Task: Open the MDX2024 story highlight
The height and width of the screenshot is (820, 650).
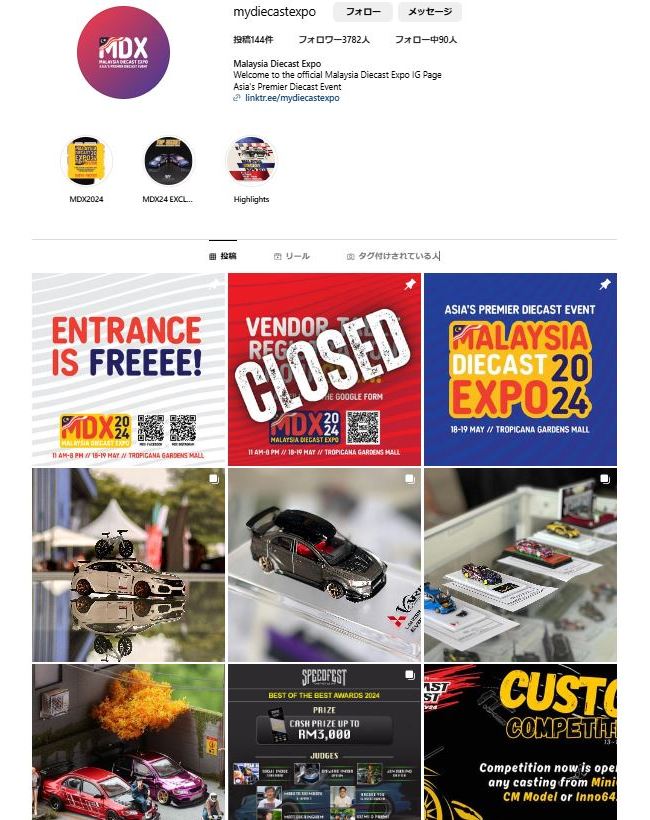Action: 87,161
